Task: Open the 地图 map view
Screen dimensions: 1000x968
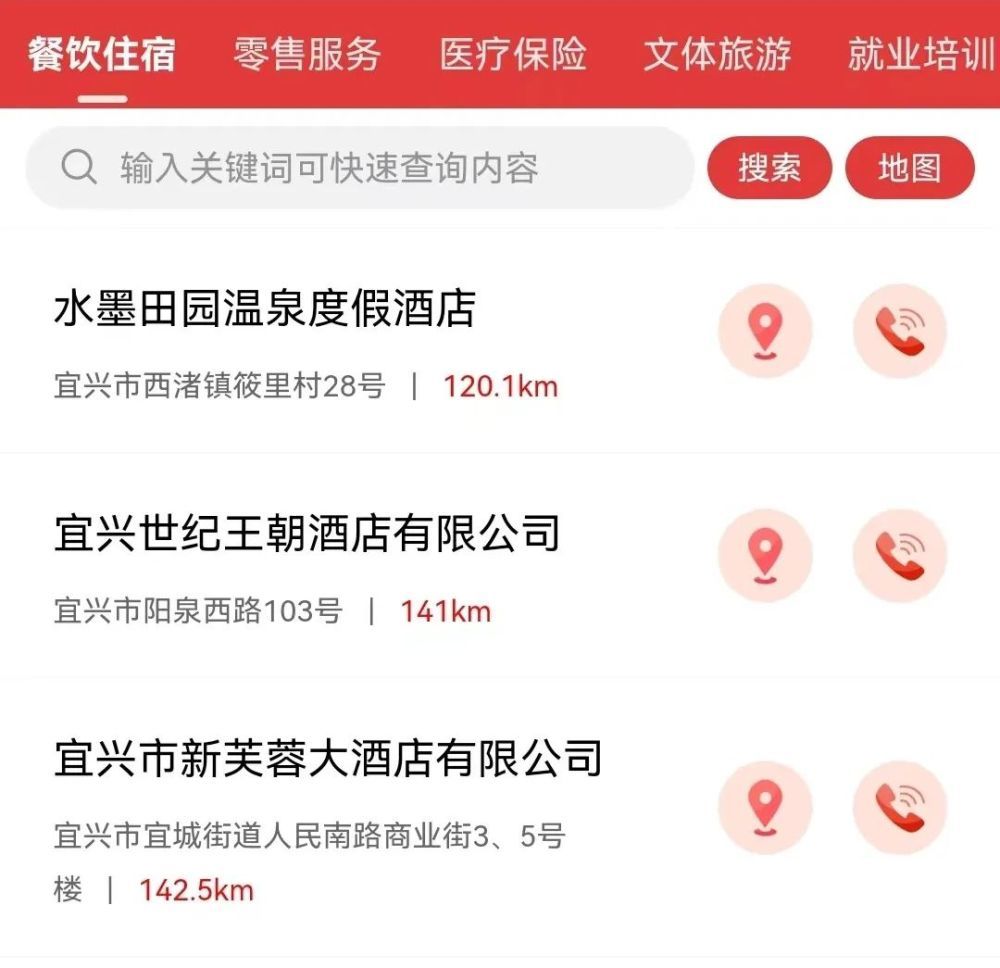Action: coord(909,167)
